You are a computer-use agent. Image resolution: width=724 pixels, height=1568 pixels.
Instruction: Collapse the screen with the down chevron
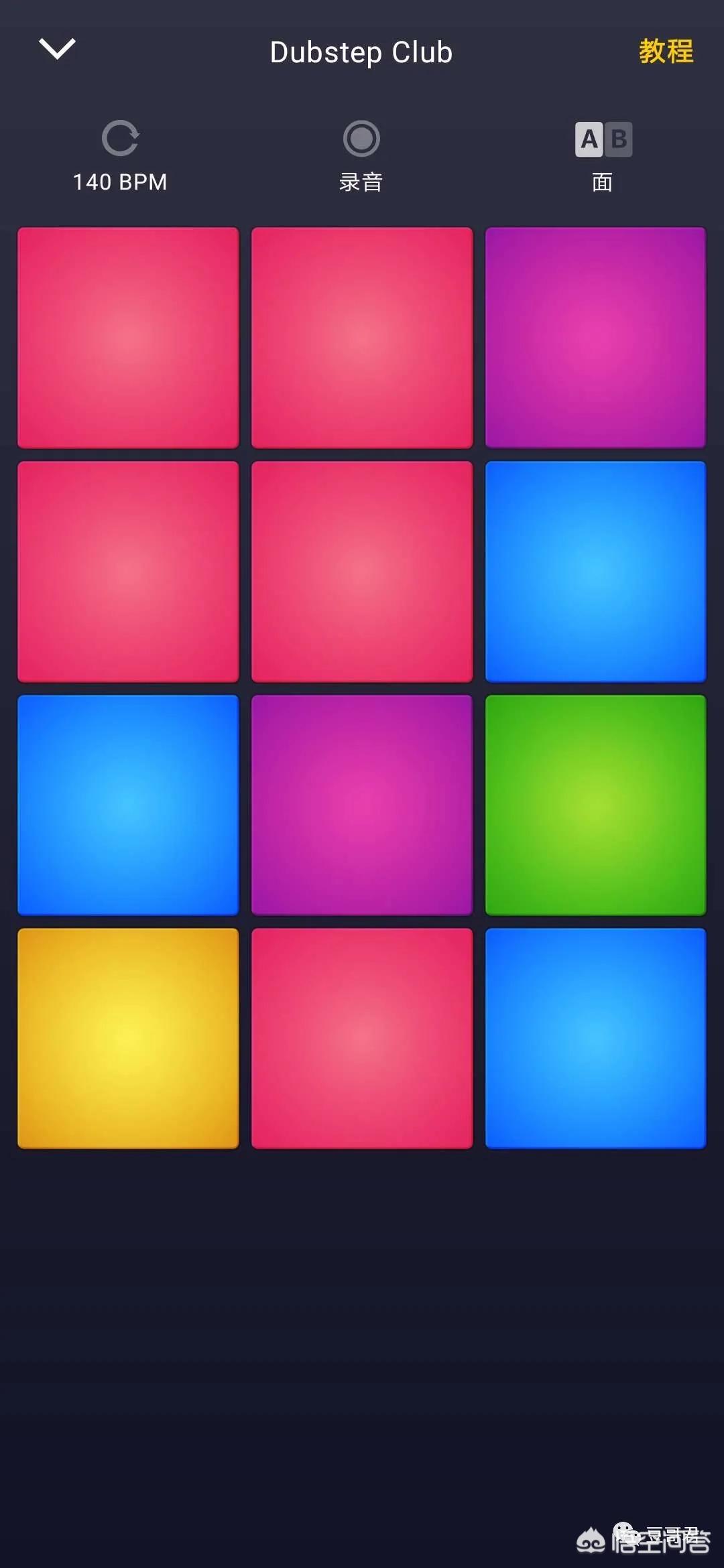58,50
